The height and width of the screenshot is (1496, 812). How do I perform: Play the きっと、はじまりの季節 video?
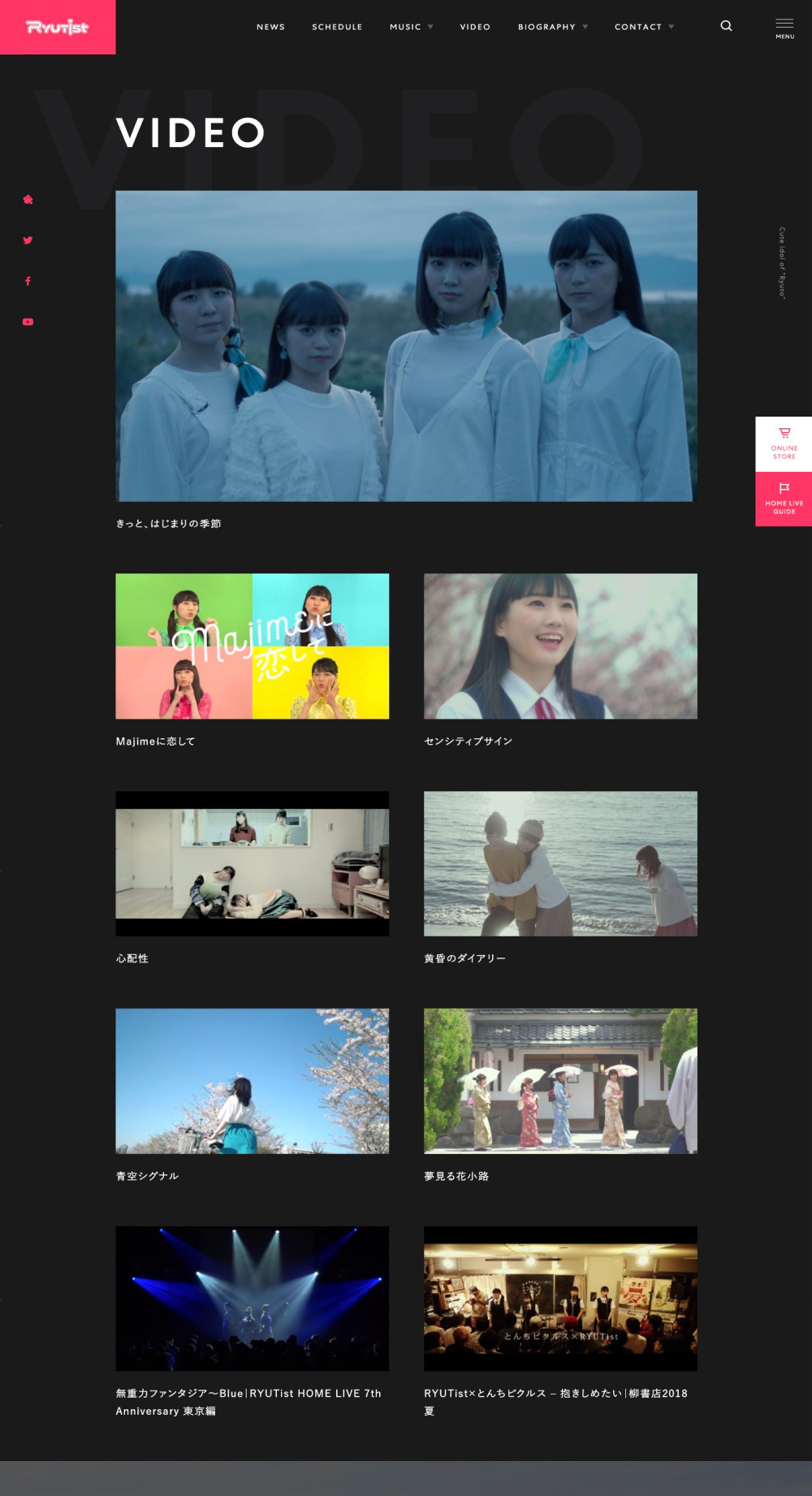[406, 346]
